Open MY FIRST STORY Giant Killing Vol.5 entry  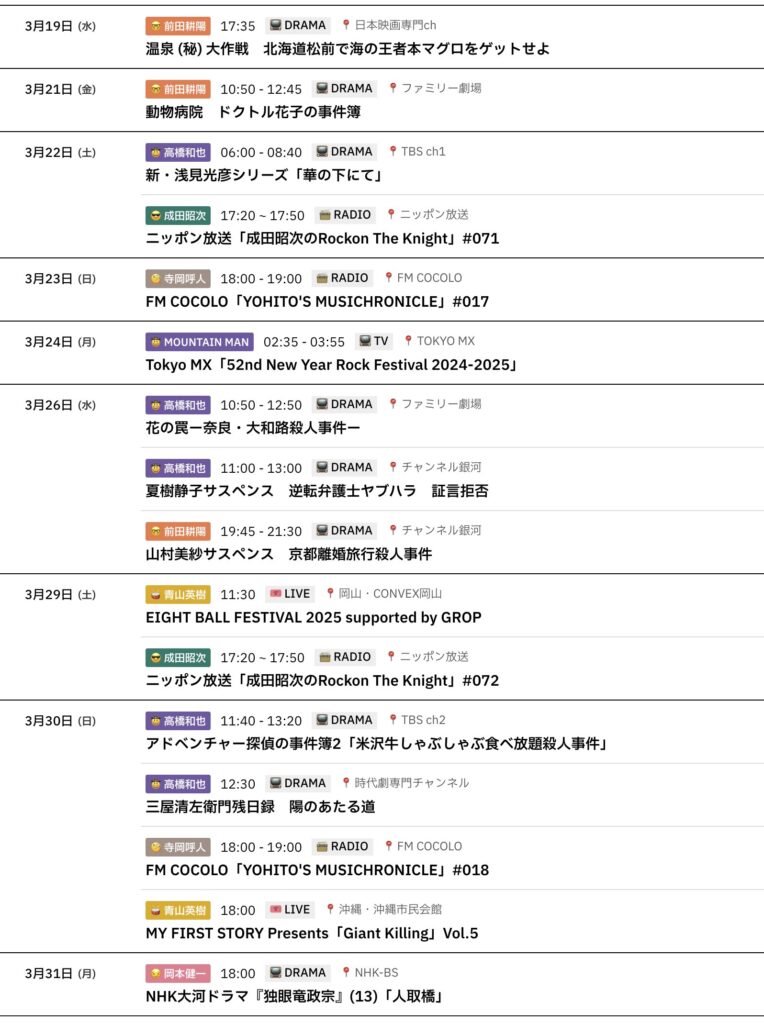point(312,933)
